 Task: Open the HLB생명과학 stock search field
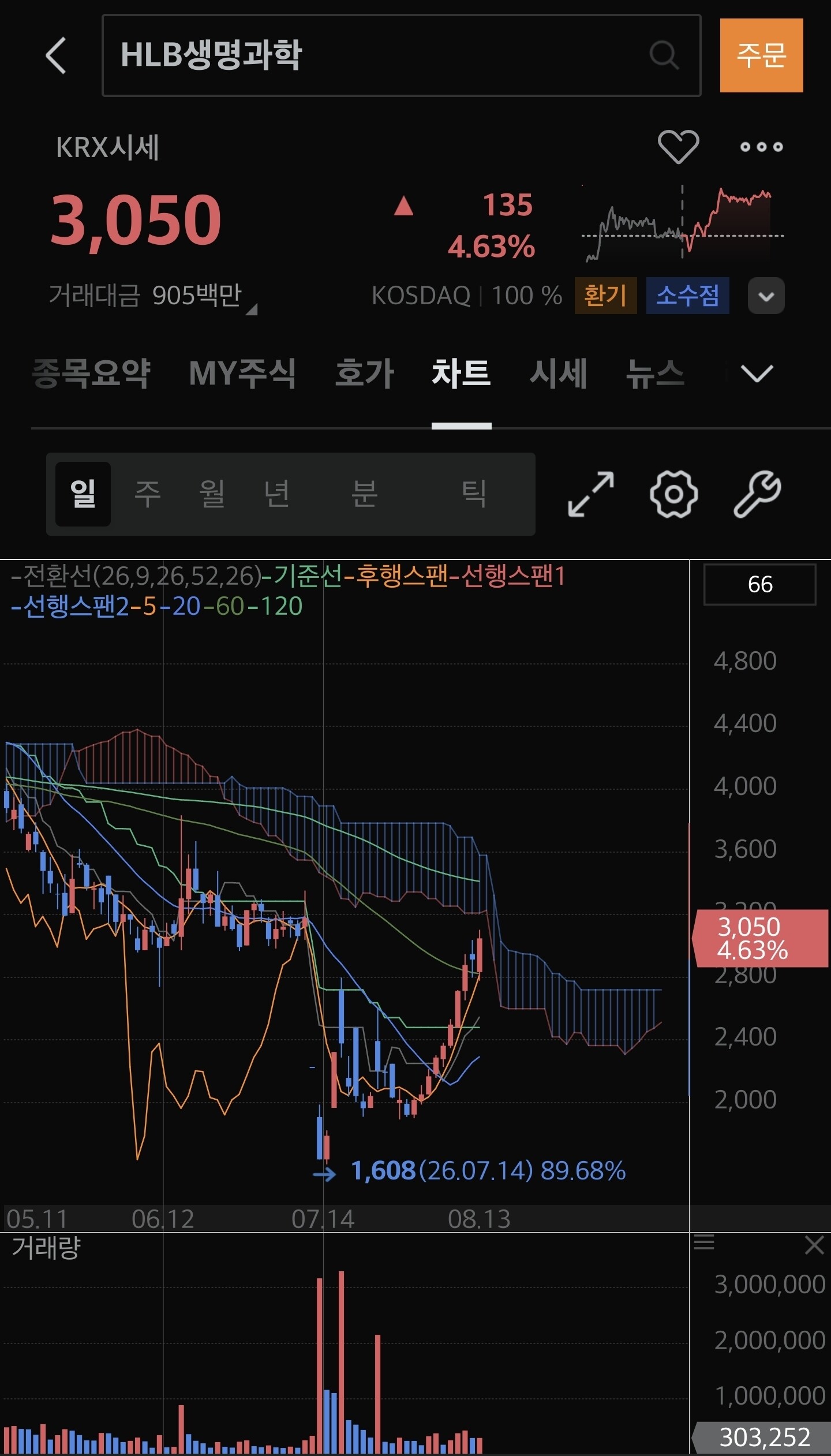401,55
